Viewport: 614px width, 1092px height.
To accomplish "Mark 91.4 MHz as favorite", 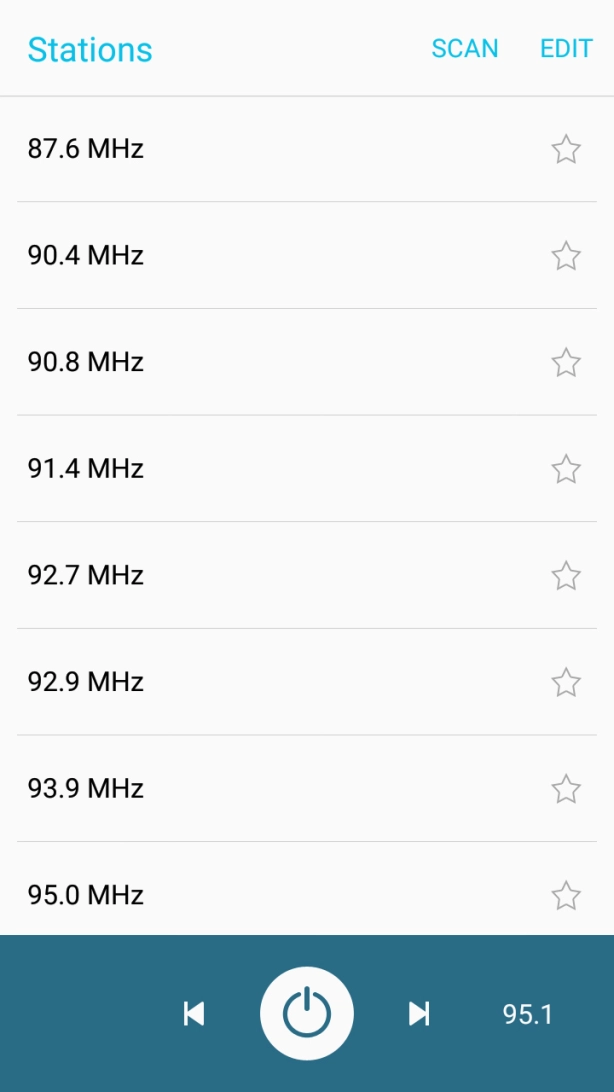I will pyautogui.click(x=566, y=469).
